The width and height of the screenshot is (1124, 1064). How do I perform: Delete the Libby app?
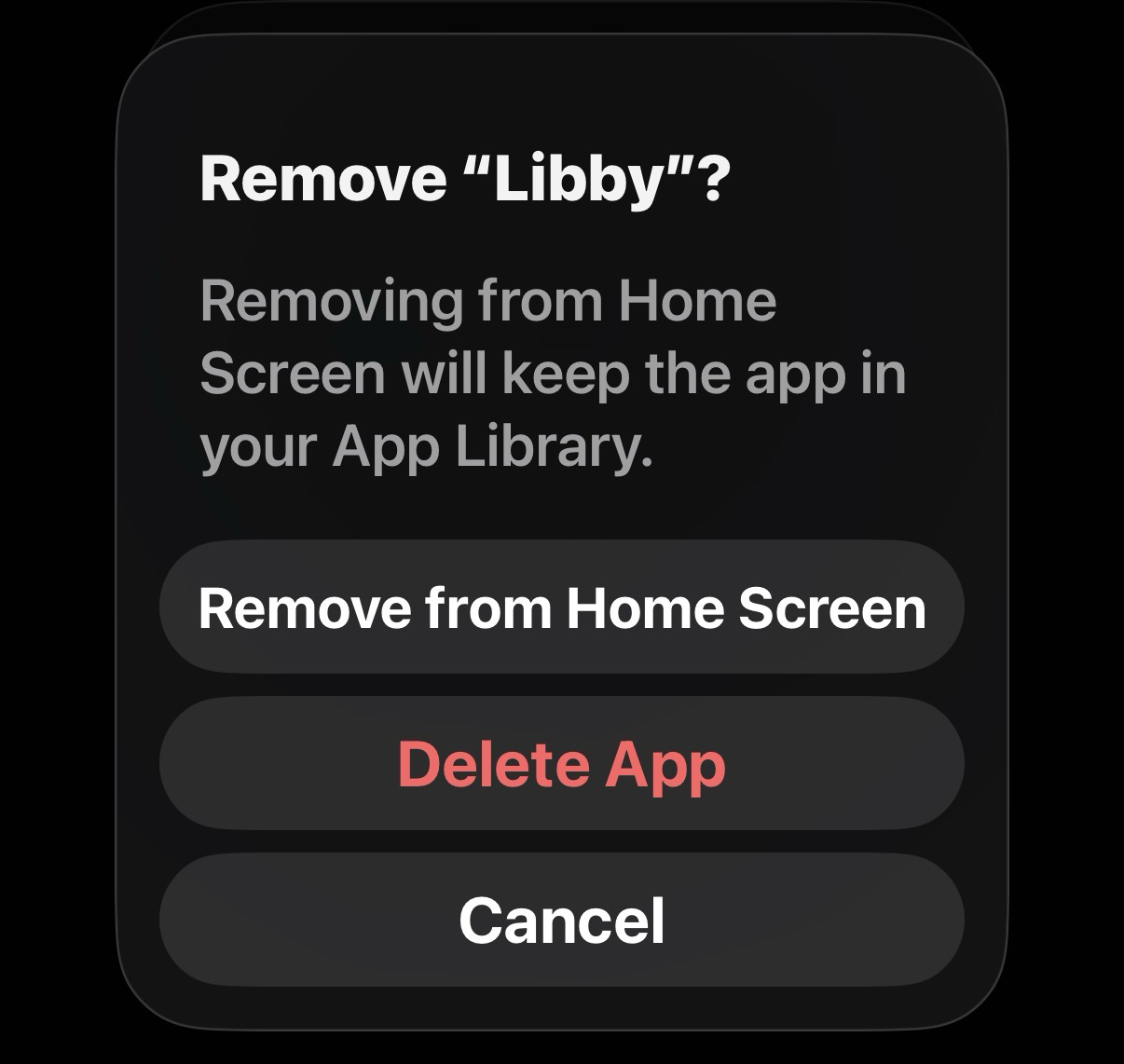tap(562, 764)
